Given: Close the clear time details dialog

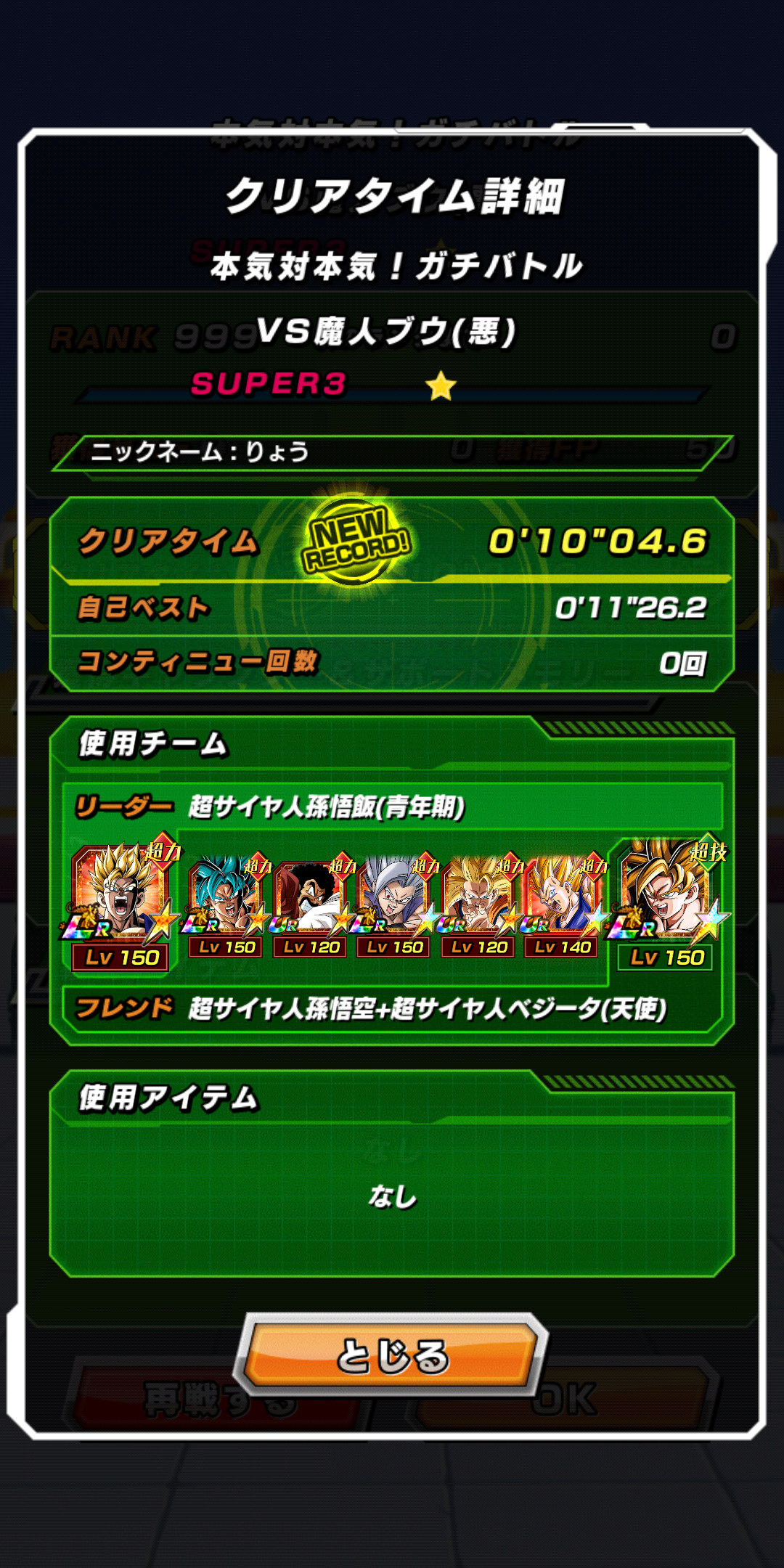Looking at the screenshot, I should [x=392, y=1355].
